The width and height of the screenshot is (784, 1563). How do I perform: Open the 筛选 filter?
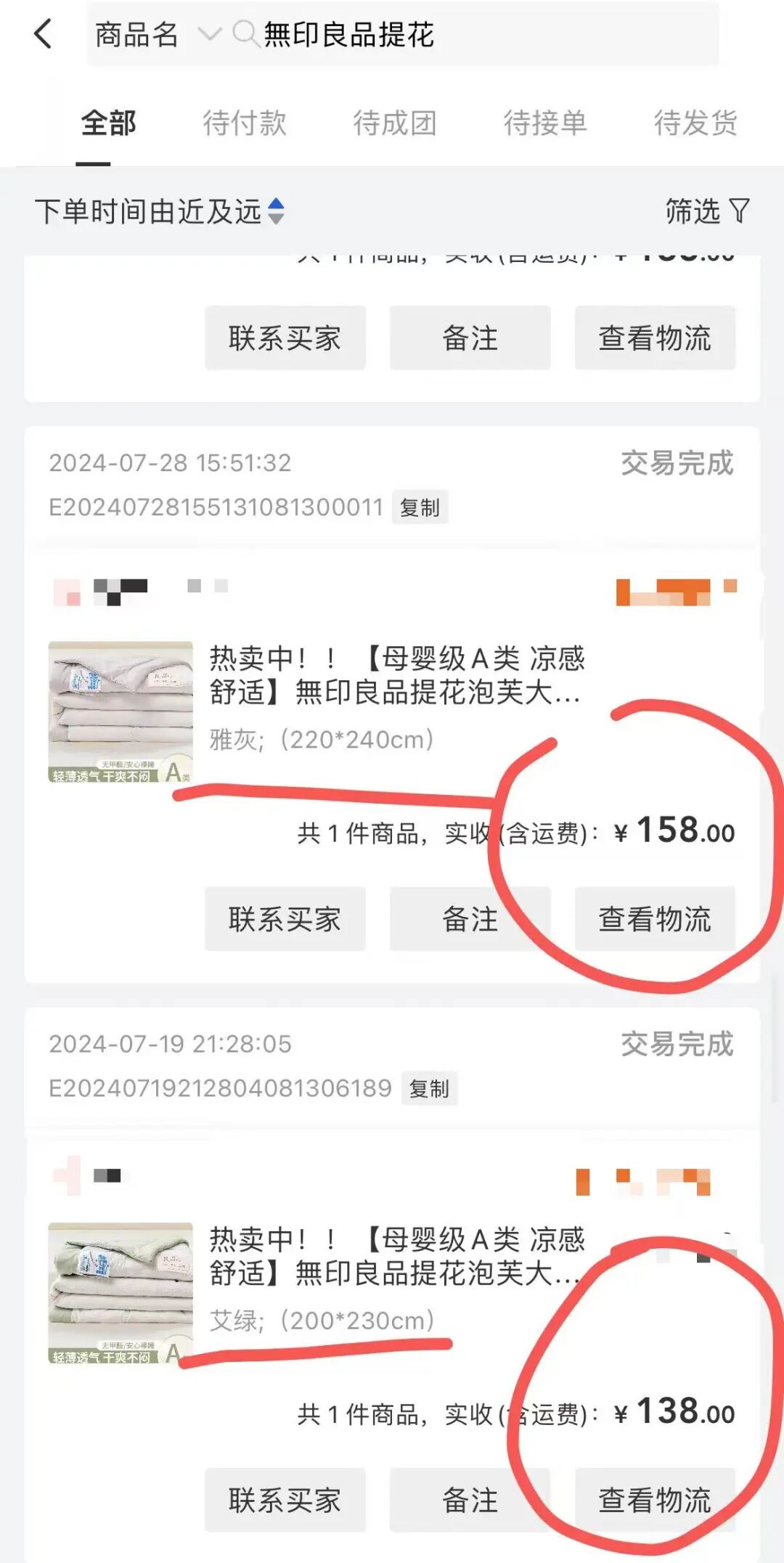point(708,211)
